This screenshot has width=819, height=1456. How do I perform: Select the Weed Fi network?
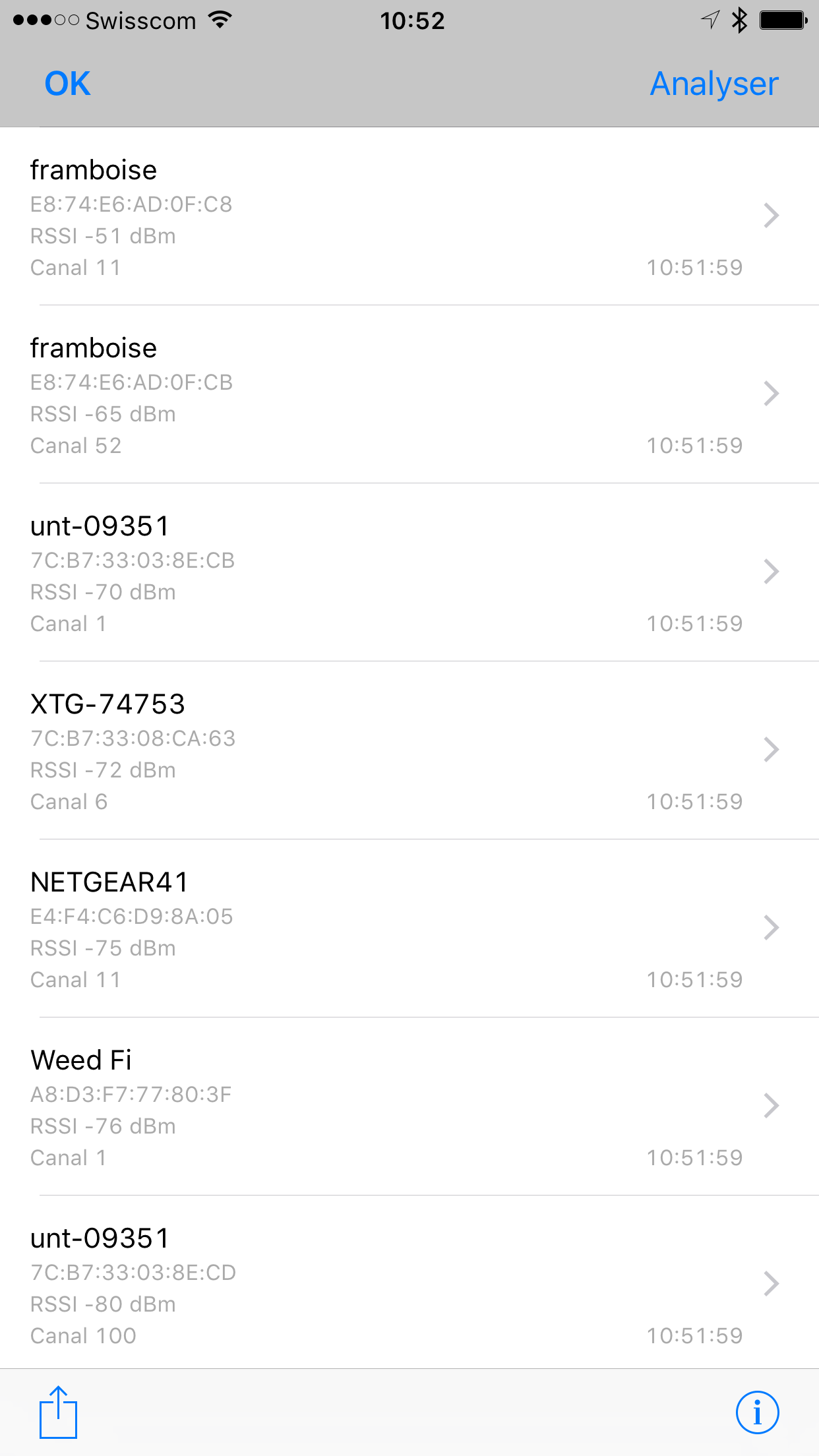(x=409, y=1107)
